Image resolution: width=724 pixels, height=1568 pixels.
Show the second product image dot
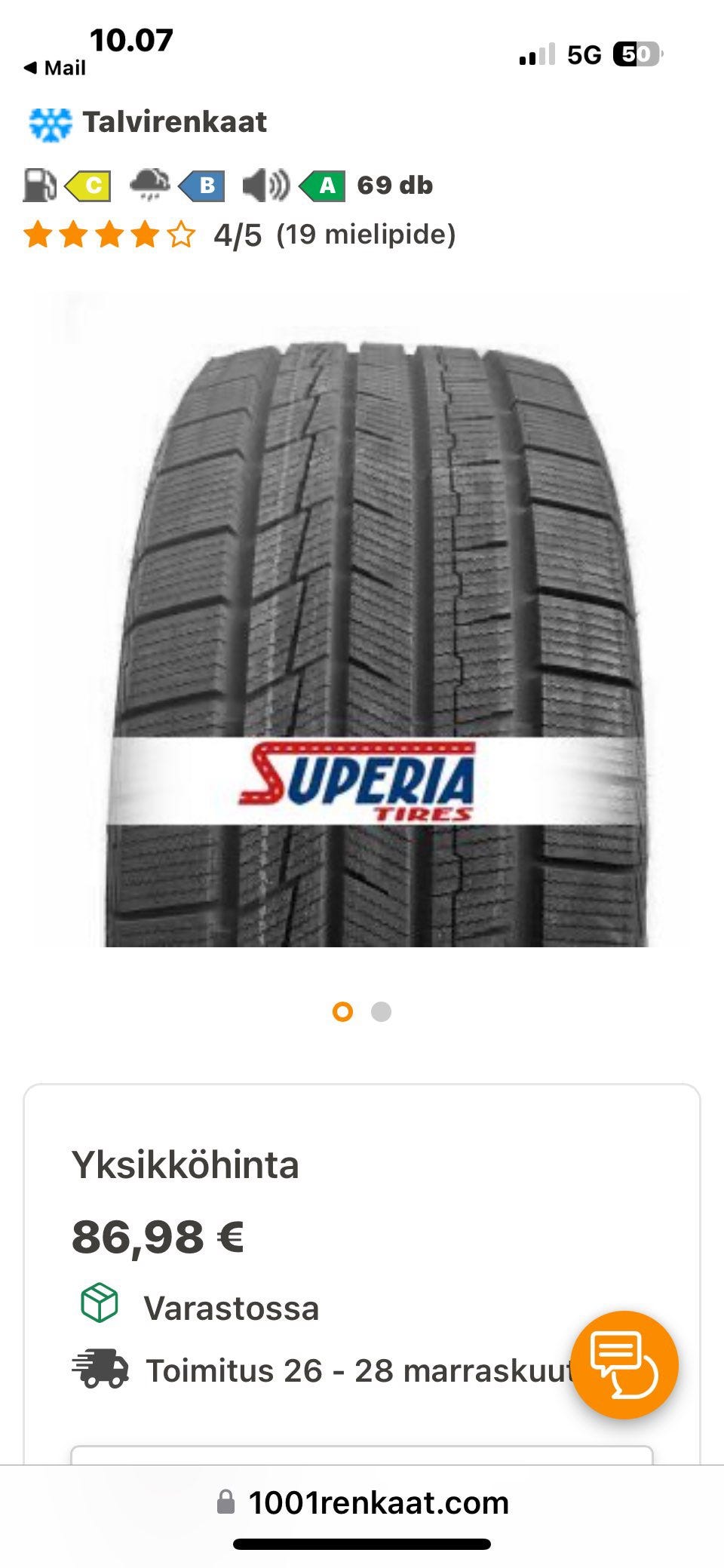tap(382, 1011)
